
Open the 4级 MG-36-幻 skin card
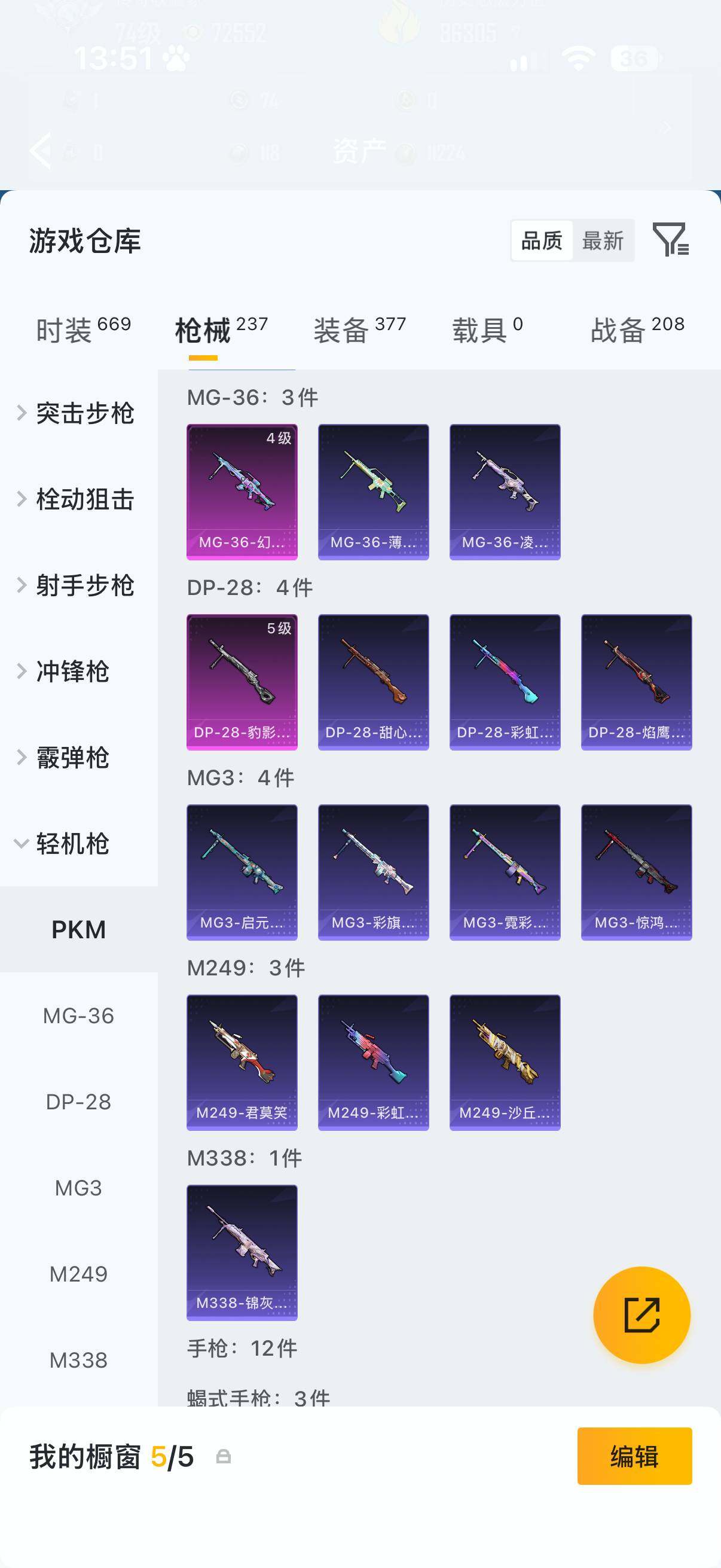242,492
